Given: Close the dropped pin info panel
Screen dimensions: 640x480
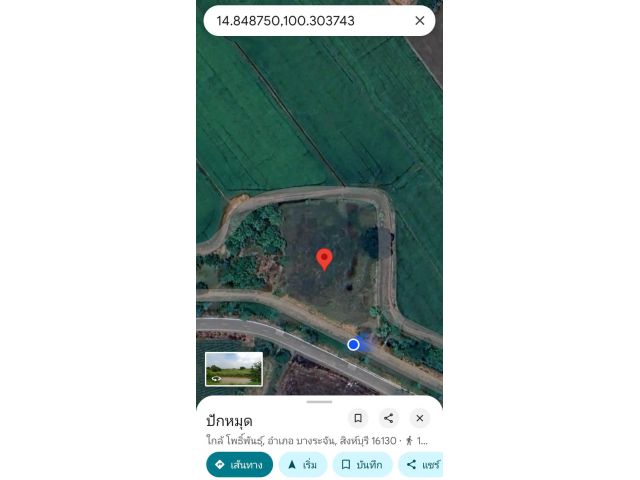Looking at the screenshot, I should [420, 418].
